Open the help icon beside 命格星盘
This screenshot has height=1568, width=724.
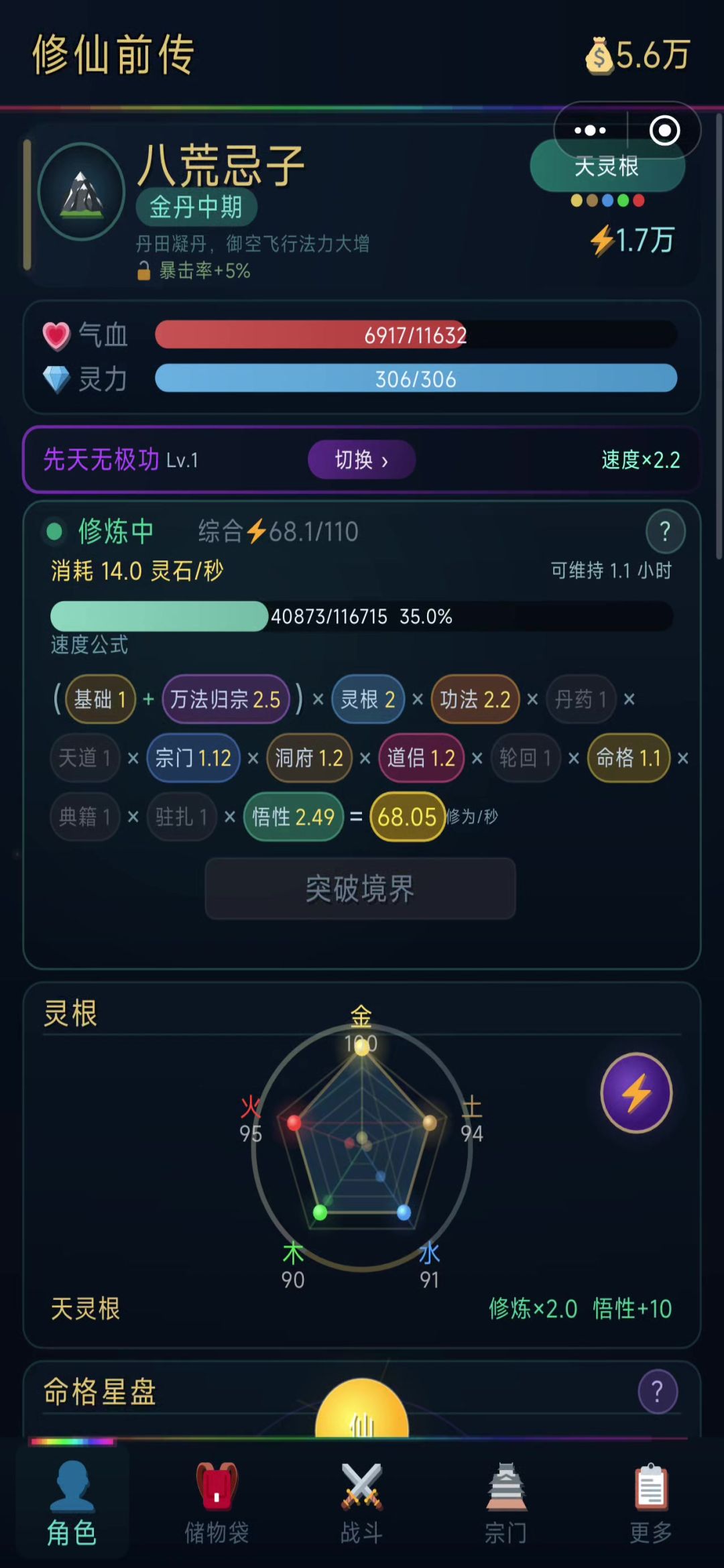coord(657,1392)
